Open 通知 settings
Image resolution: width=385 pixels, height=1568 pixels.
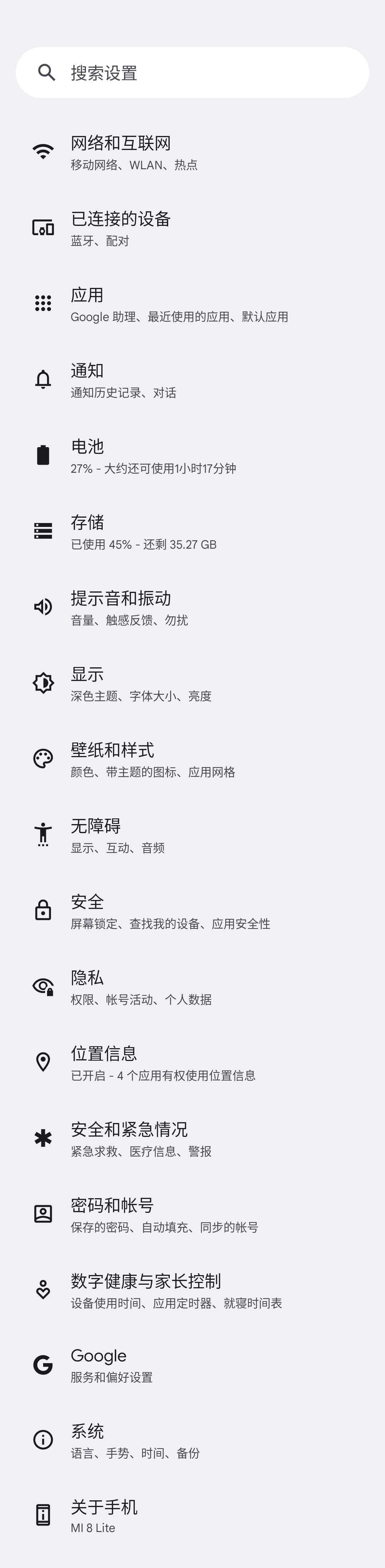[x=192, y=380]
